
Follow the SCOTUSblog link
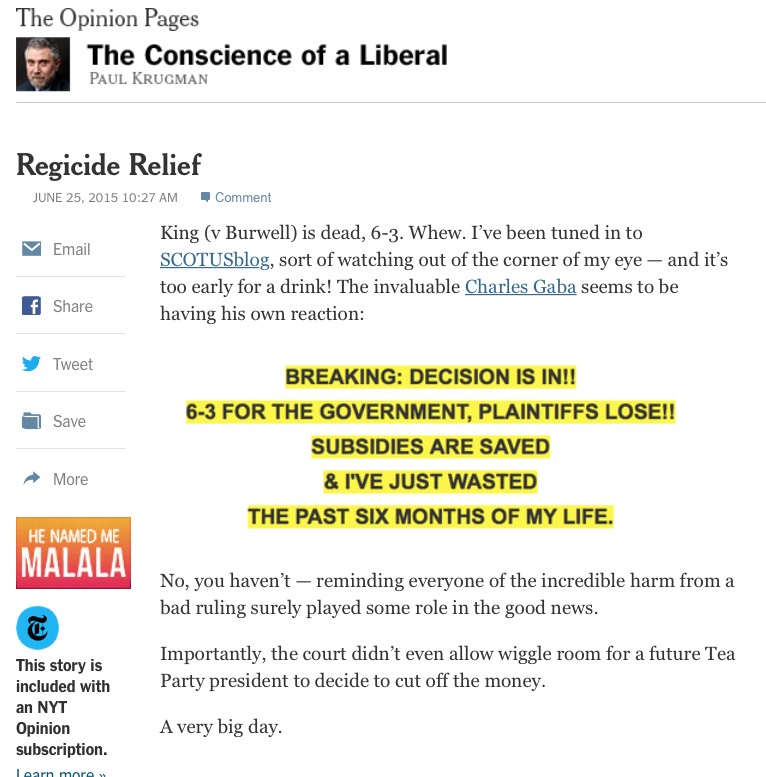[214, 260]
